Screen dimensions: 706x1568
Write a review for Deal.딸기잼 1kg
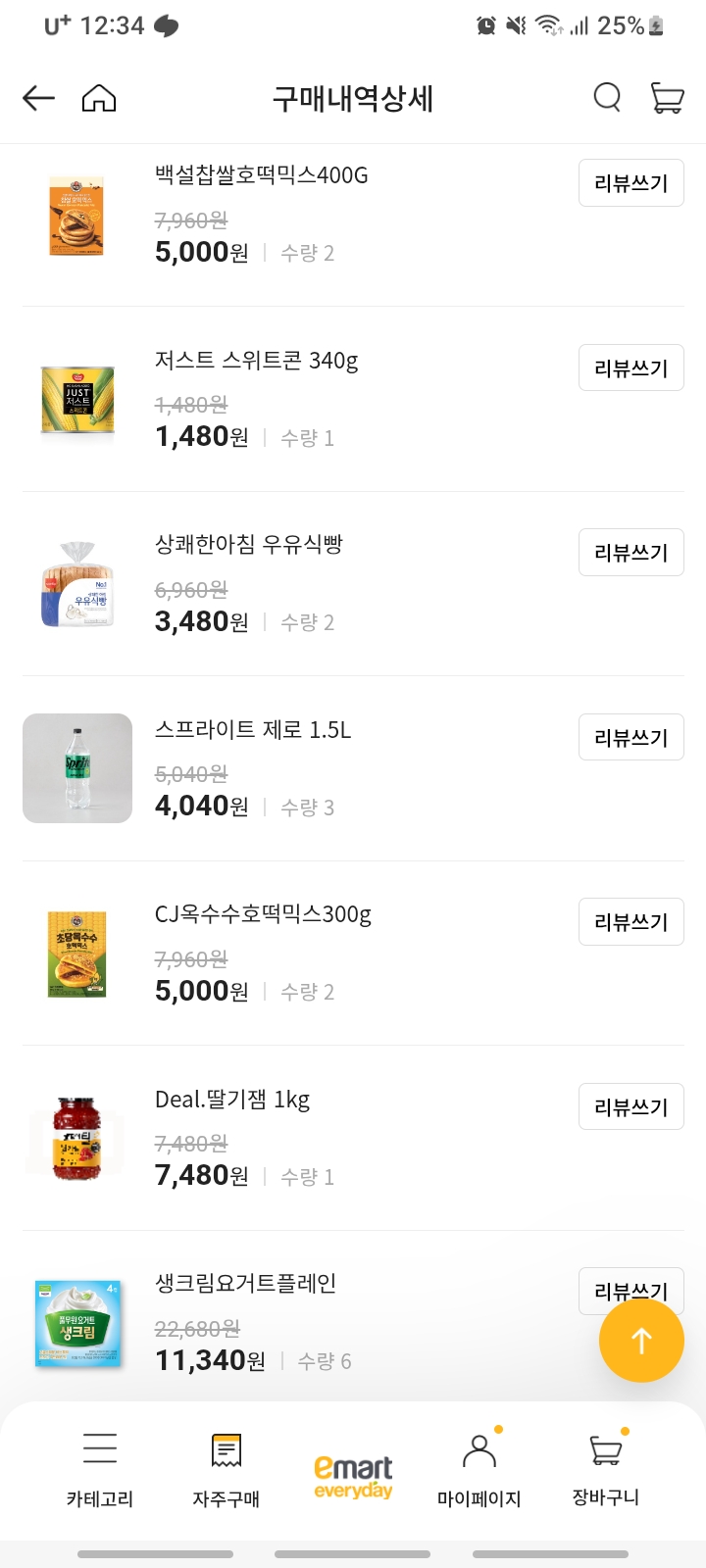pyautogui.click(x=630, y=1106)
